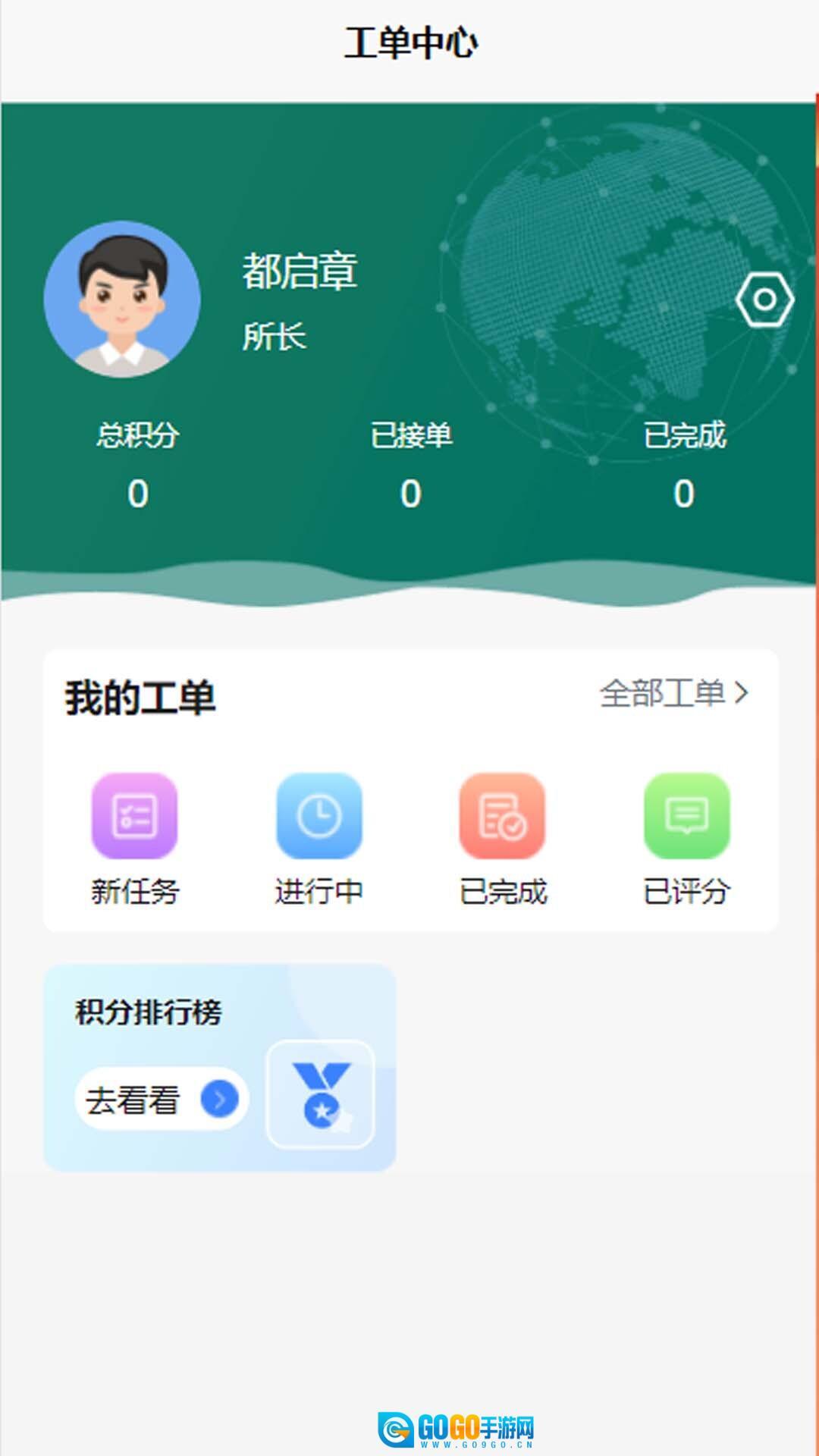The width and height of the screenshot is (819, 1456).
Task: Tap 去看看 to view the points leaderboard
Action: click(162, 1099)
